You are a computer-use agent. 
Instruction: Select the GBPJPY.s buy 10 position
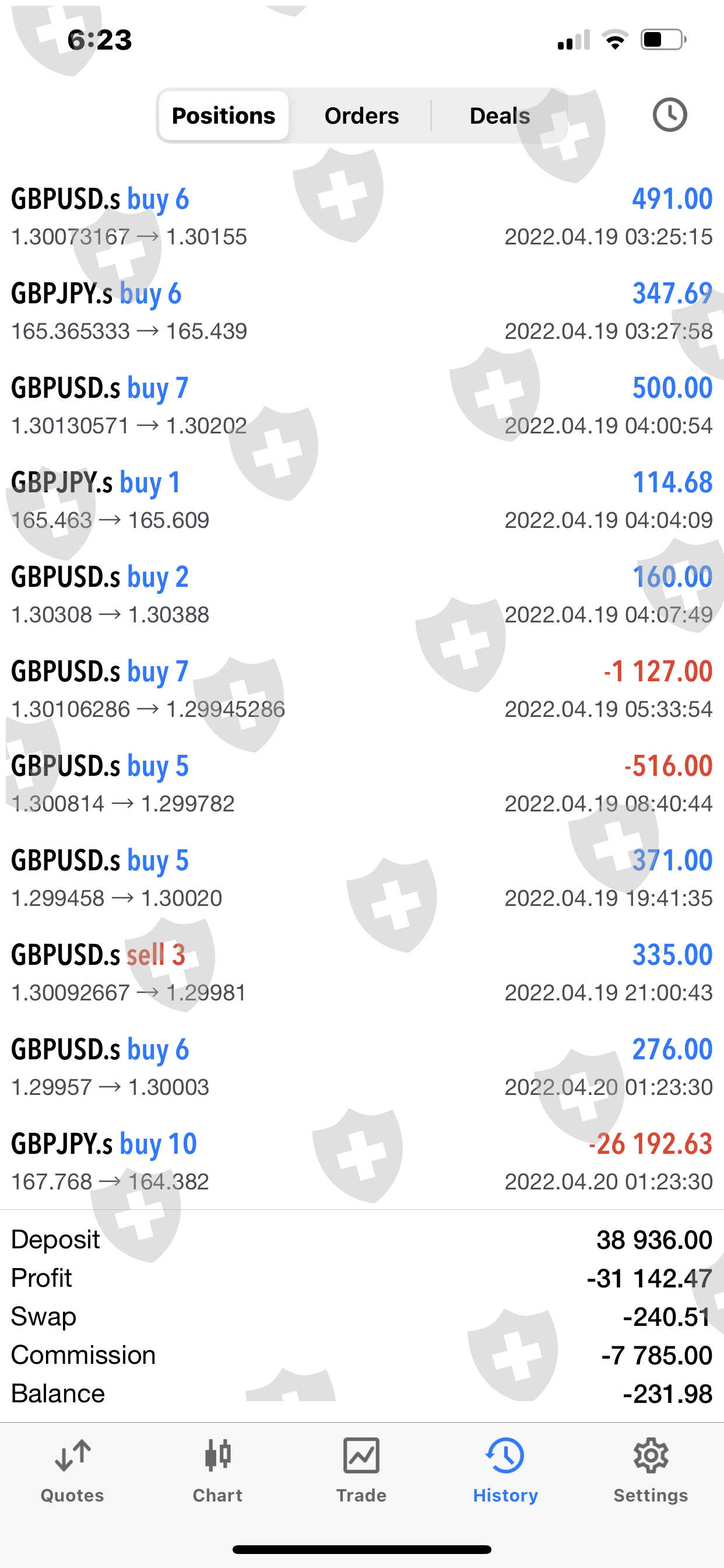pos(361,1161)
